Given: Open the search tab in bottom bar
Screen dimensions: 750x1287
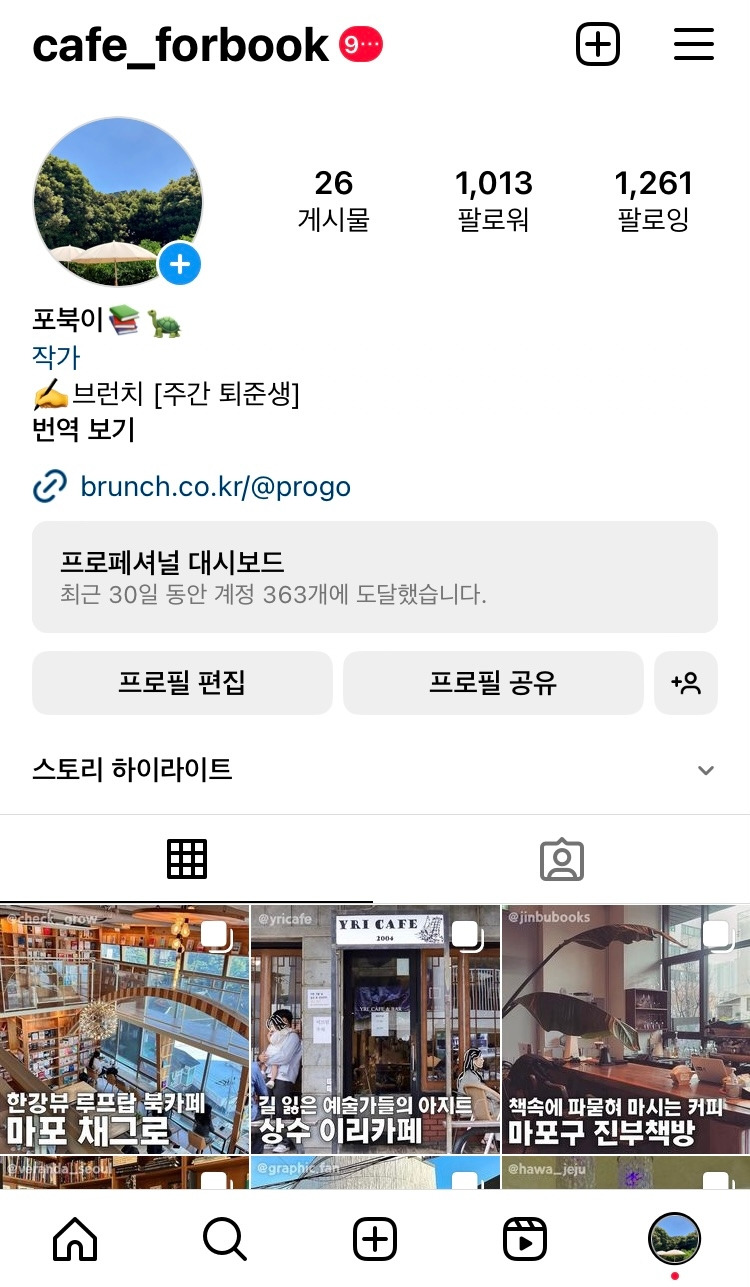Looking at the screenshot, I should pyautogui.click(x=225, y=1240).
